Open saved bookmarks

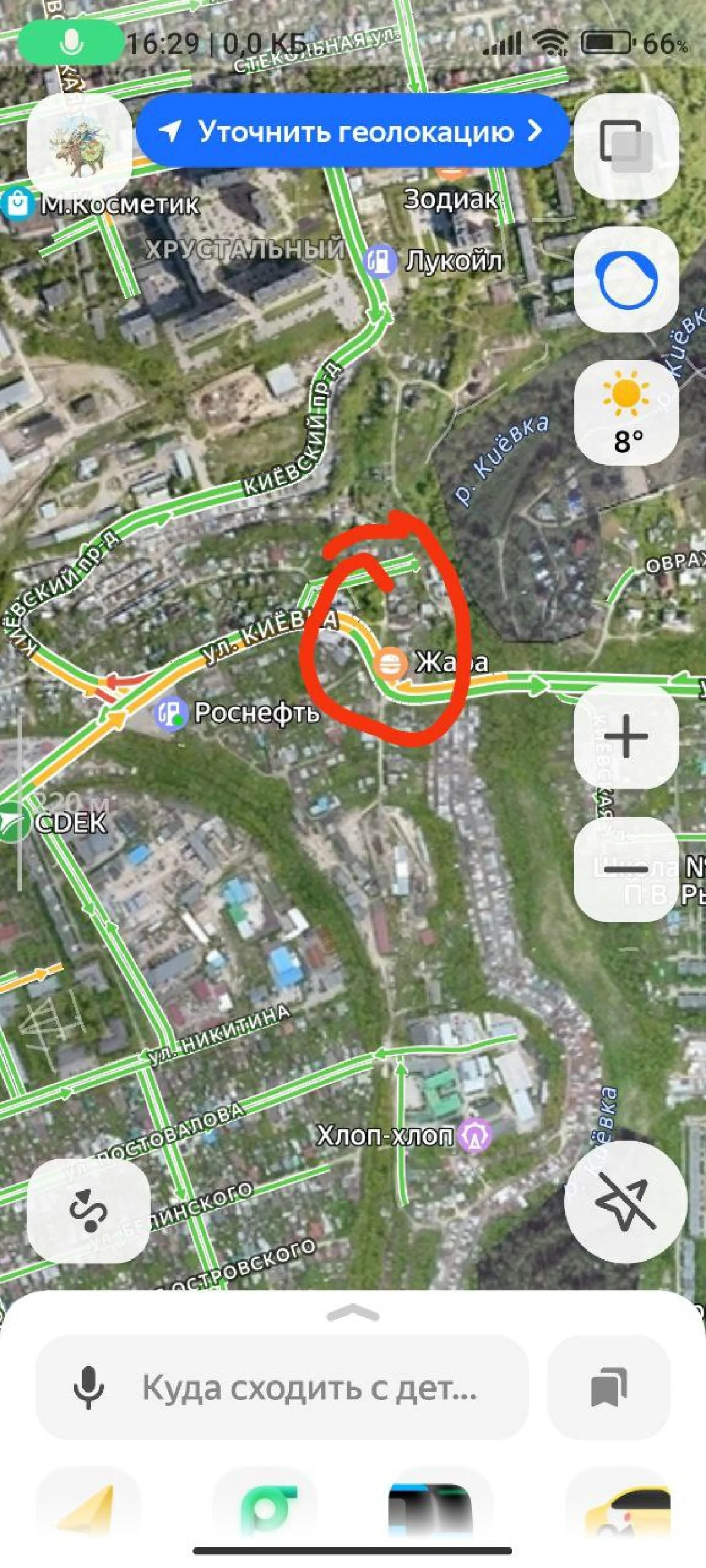(x=608, y=1388)
